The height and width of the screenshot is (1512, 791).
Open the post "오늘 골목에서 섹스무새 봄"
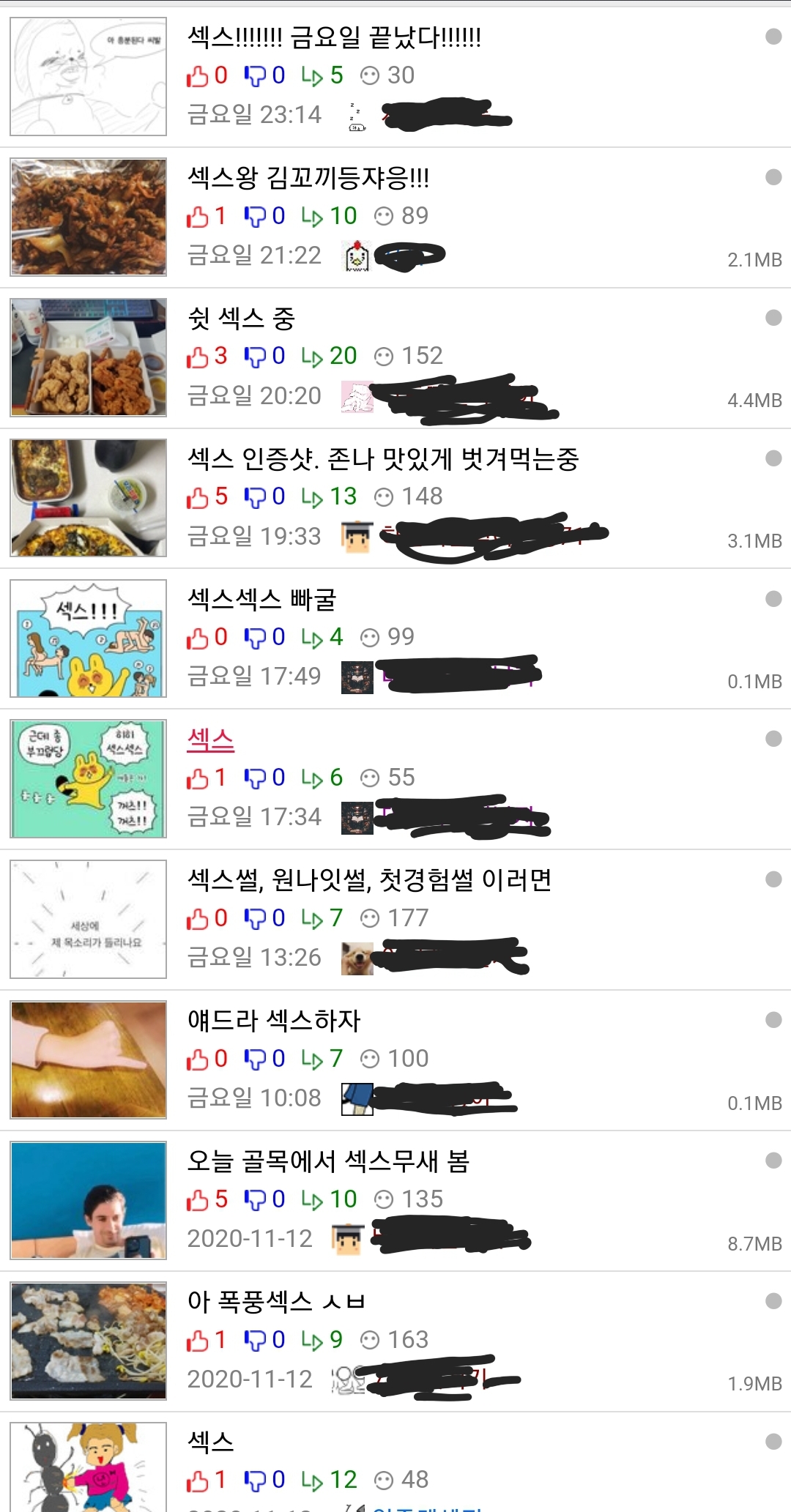tap(328, 1161)
